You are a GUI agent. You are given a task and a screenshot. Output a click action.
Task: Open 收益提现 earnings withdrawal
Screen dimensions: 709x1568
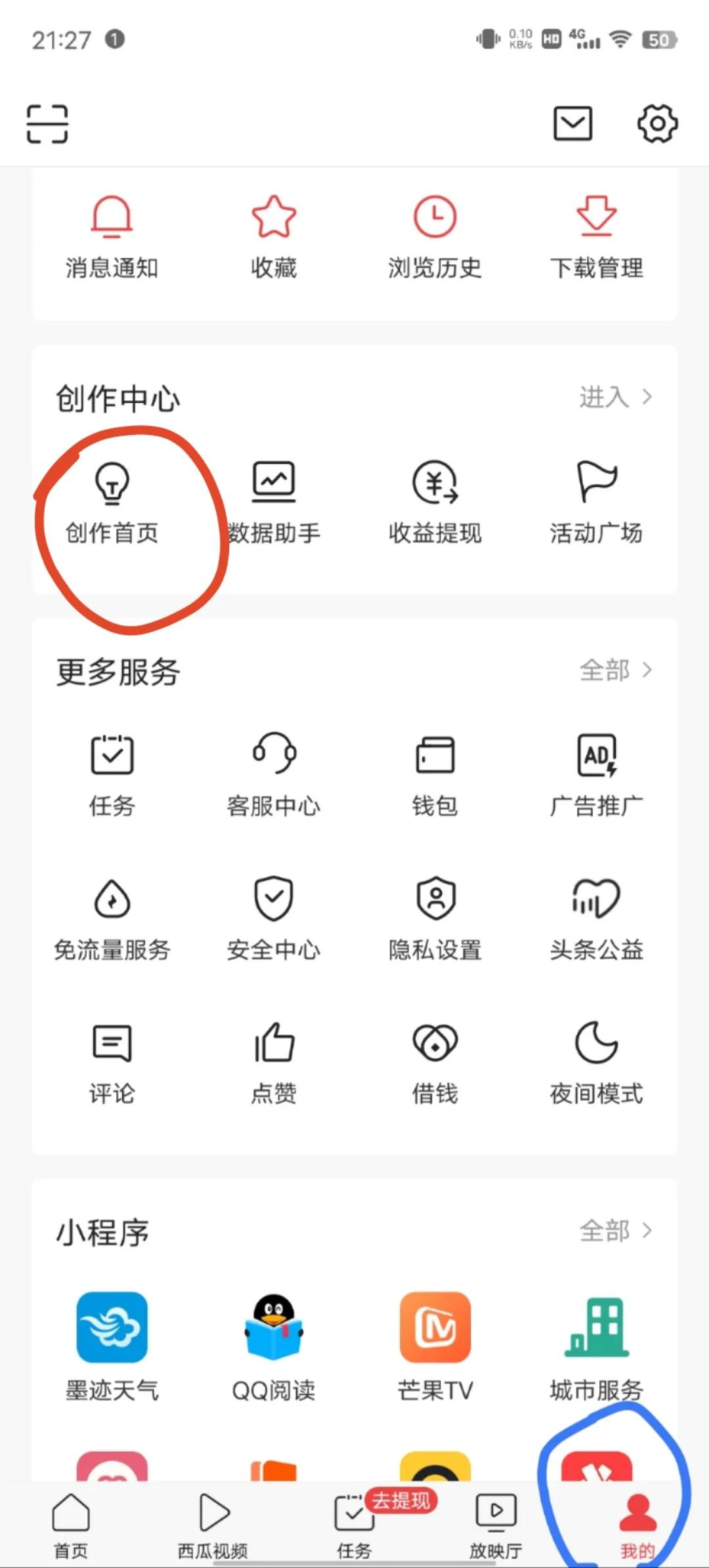435,502
